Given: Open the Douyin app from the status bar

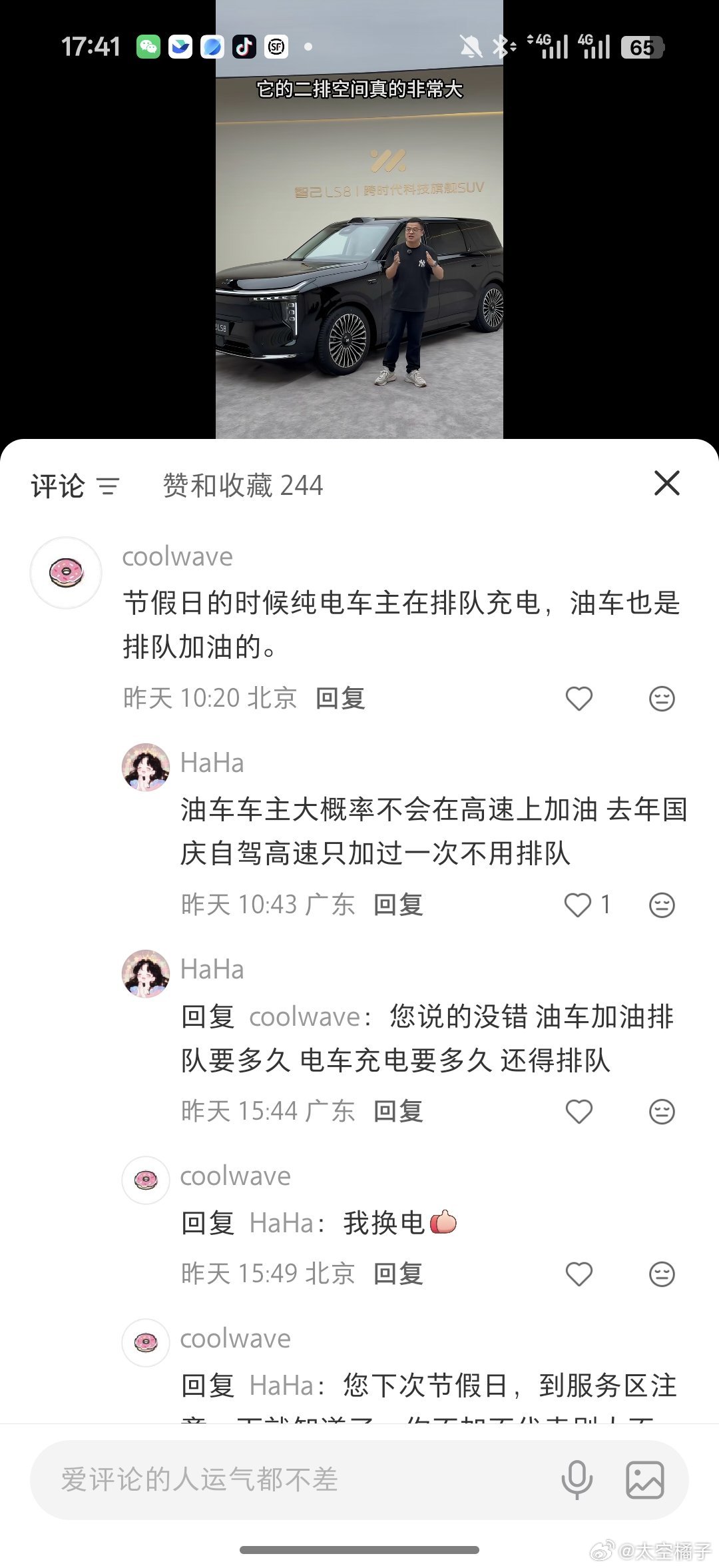Looking at the screenshot, I should (244, 47).
